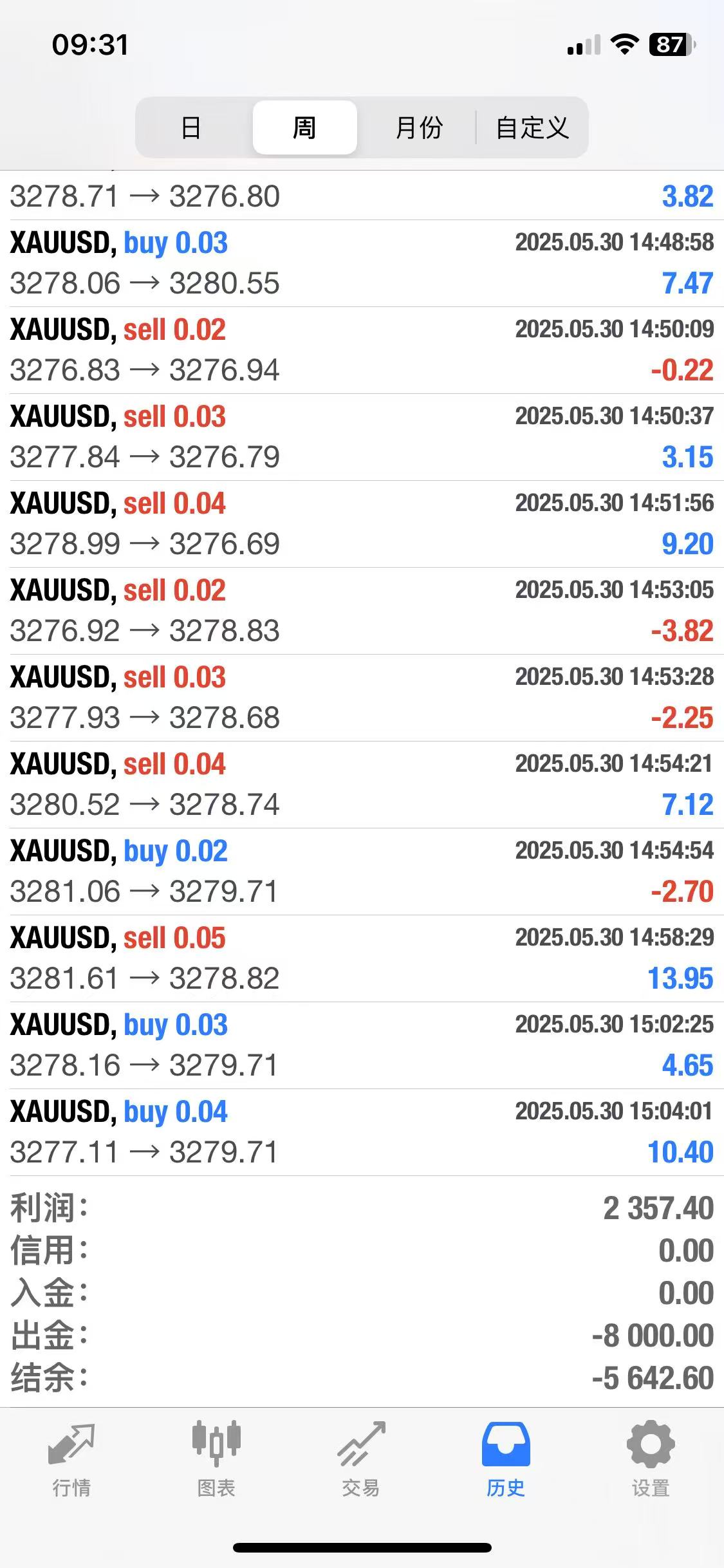The width and height of the screenshot is (724, 1568).
Task: Open the sell 0.04 trade at 14:54:21
Action: (x=362, y=785)
